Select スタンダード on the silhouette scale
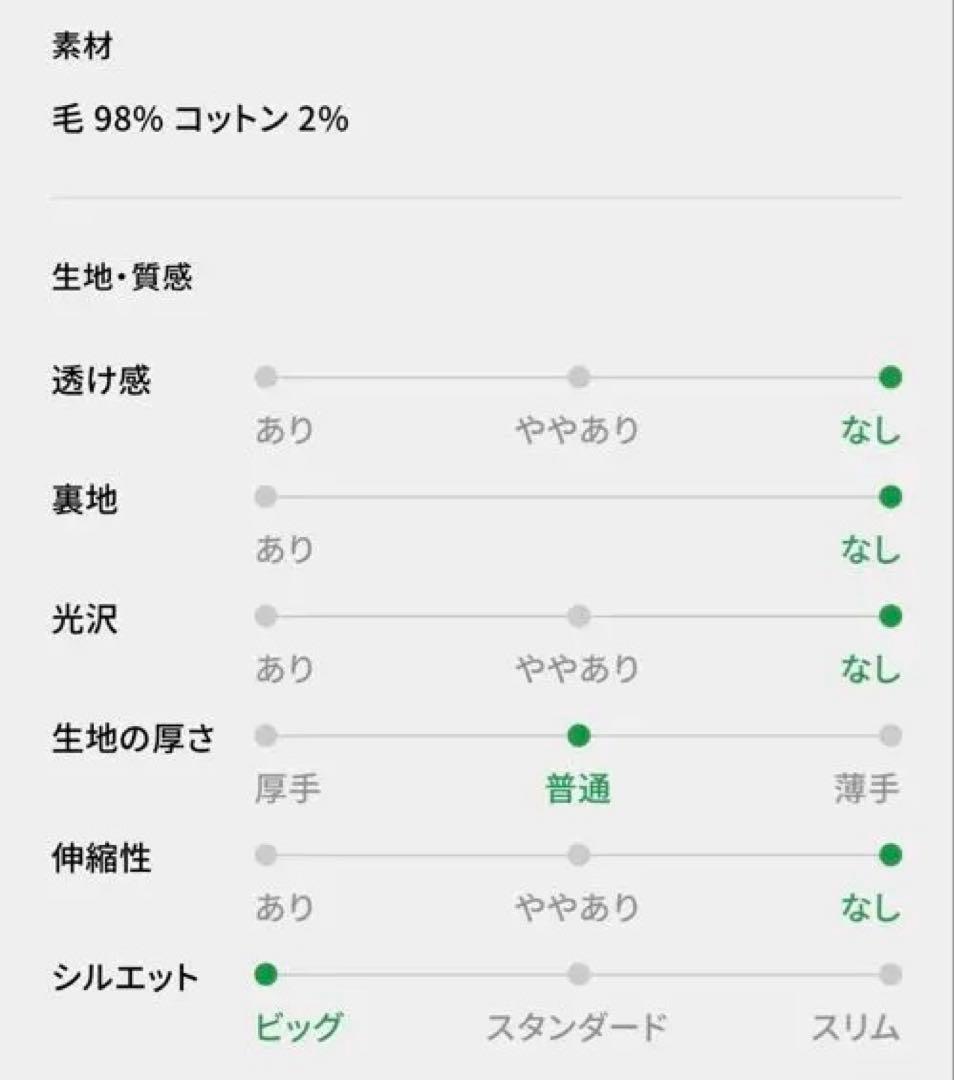954x1080 pixels. (x=577, y=972)
